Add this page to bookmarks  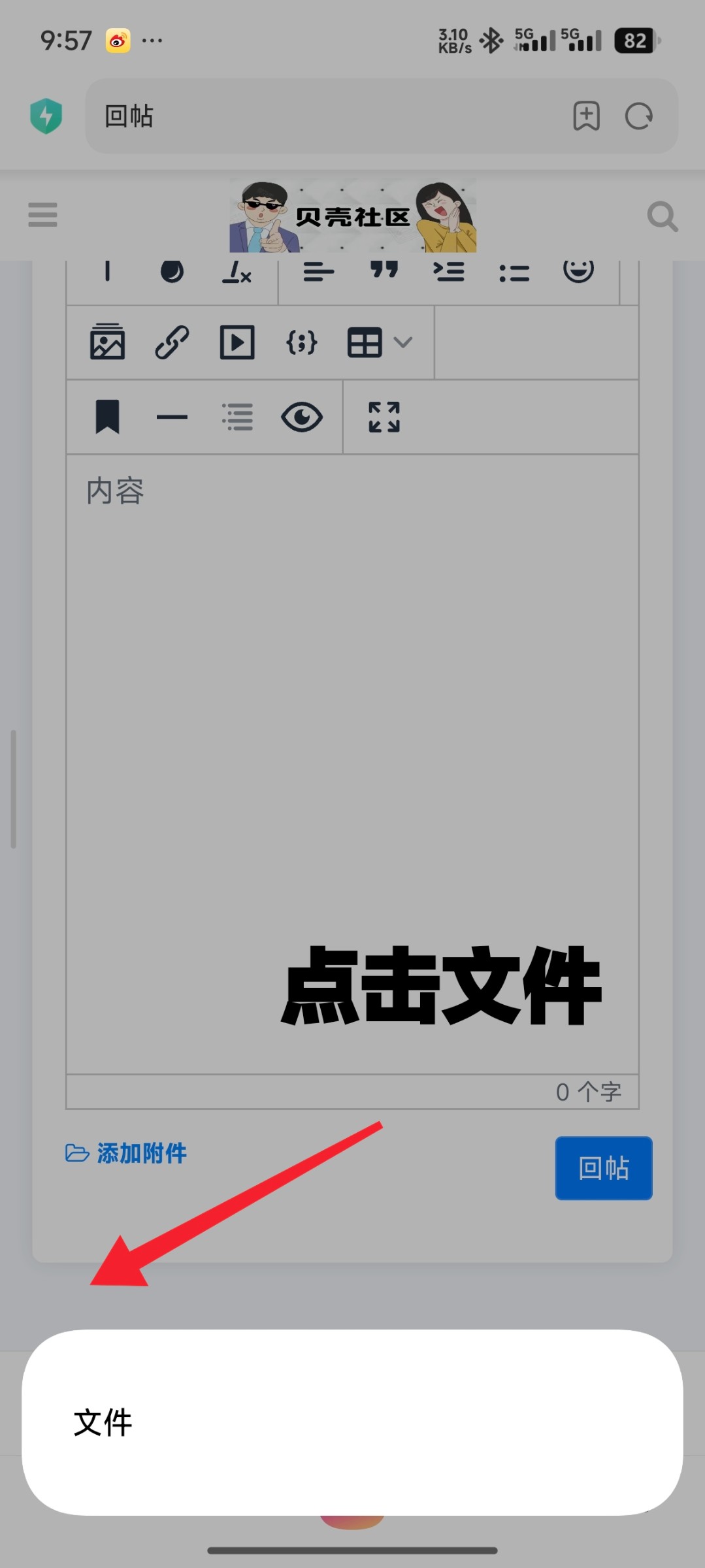pyautogui.click(x=586, y=116)
